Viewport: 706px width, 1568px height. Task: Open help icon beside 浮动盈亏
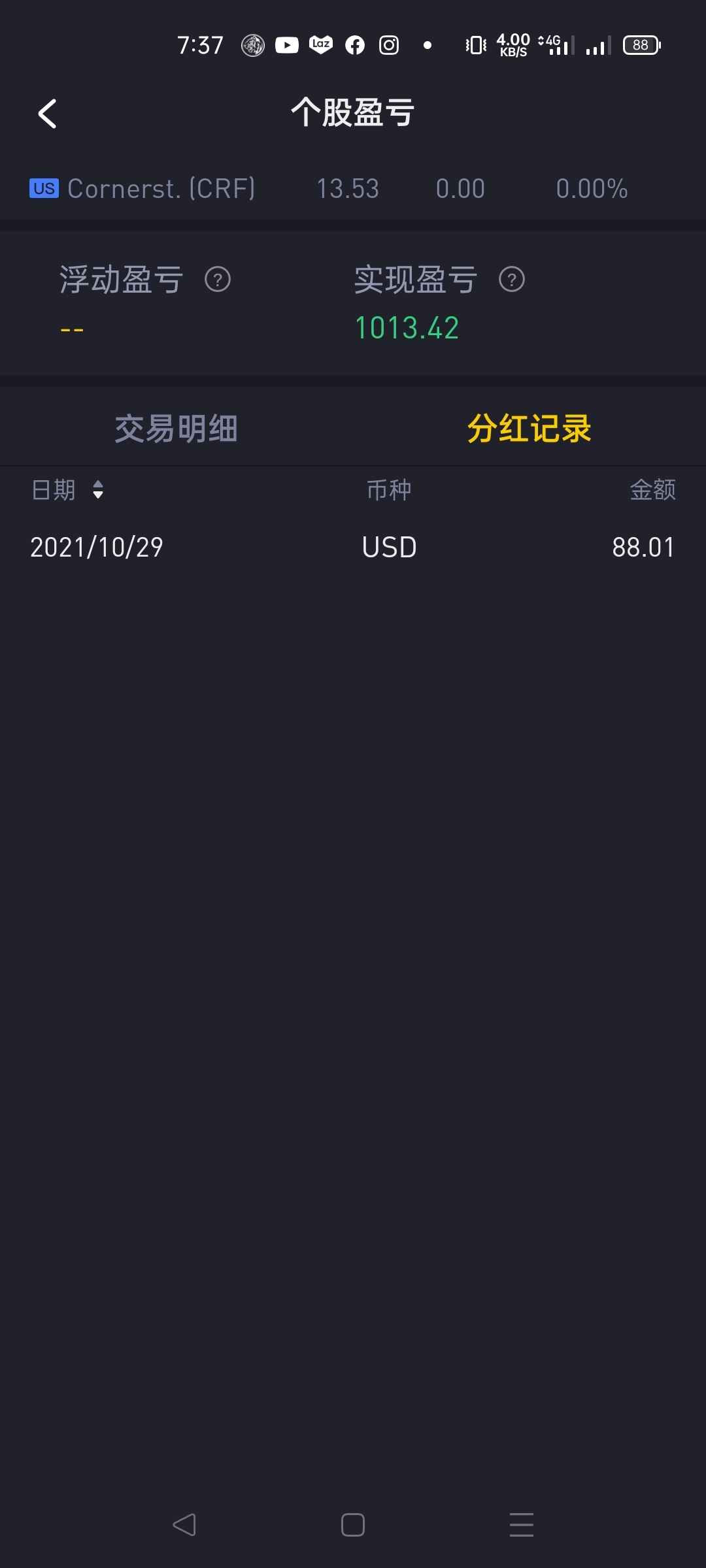[218, 280]
